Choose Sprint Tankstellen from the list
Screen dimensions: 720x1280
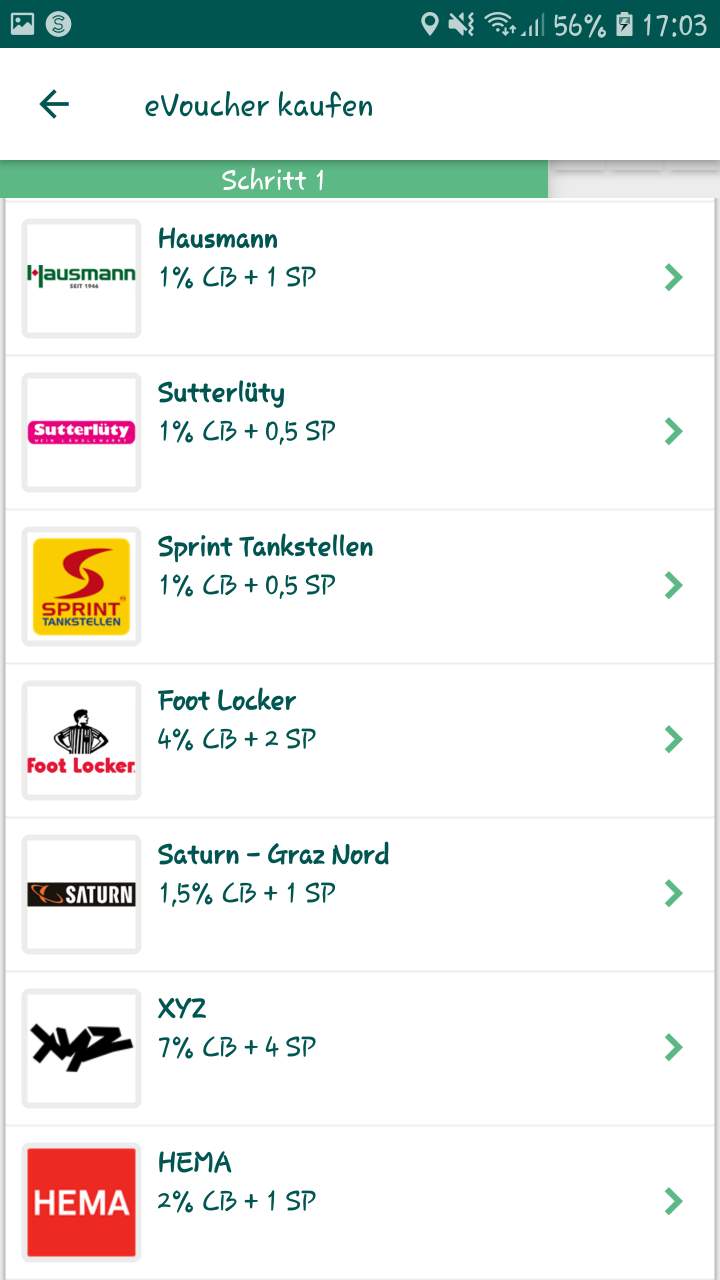coord(360,586)
